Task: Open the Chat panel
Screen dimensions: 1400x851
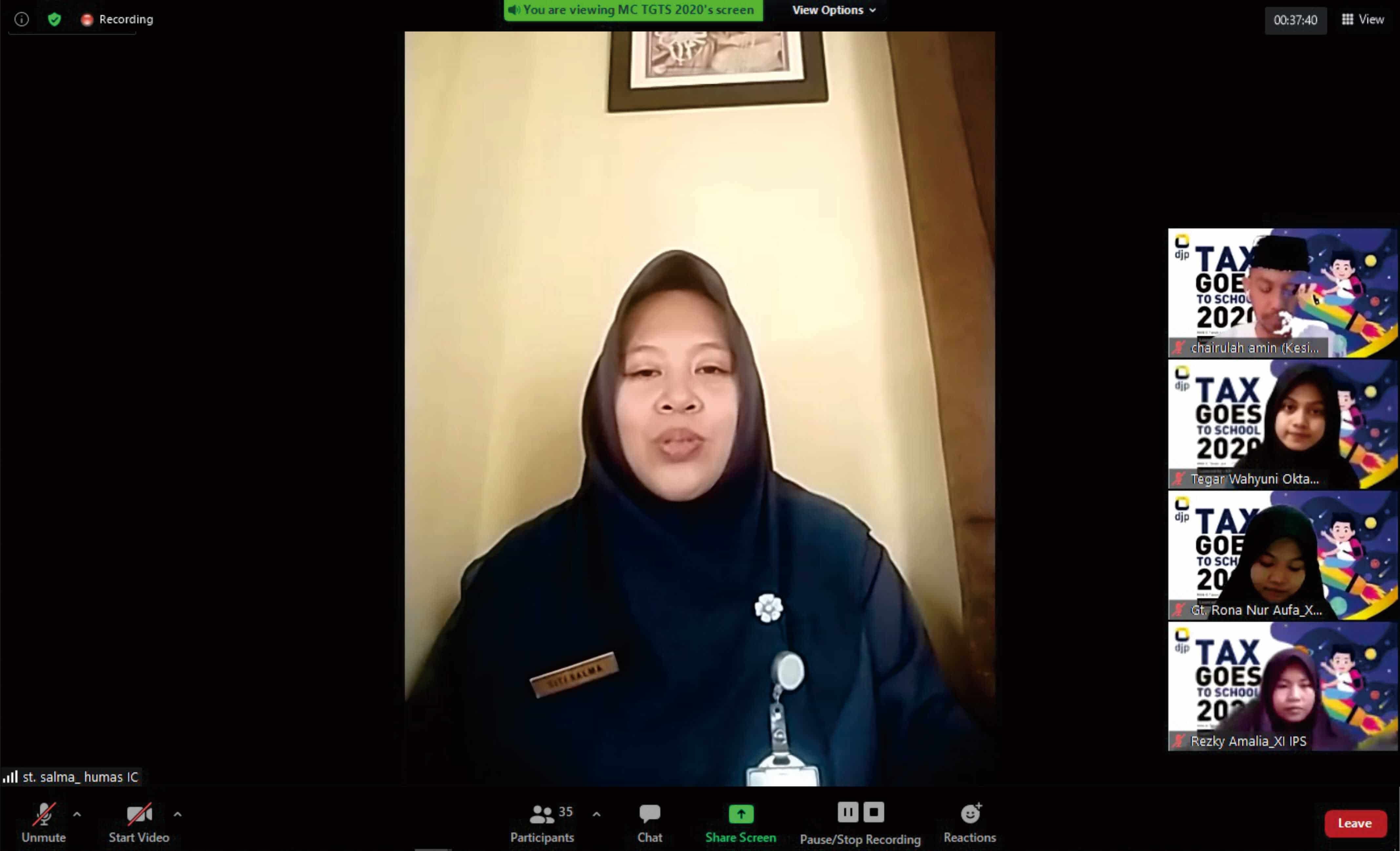Action: [x=649, y=822]
